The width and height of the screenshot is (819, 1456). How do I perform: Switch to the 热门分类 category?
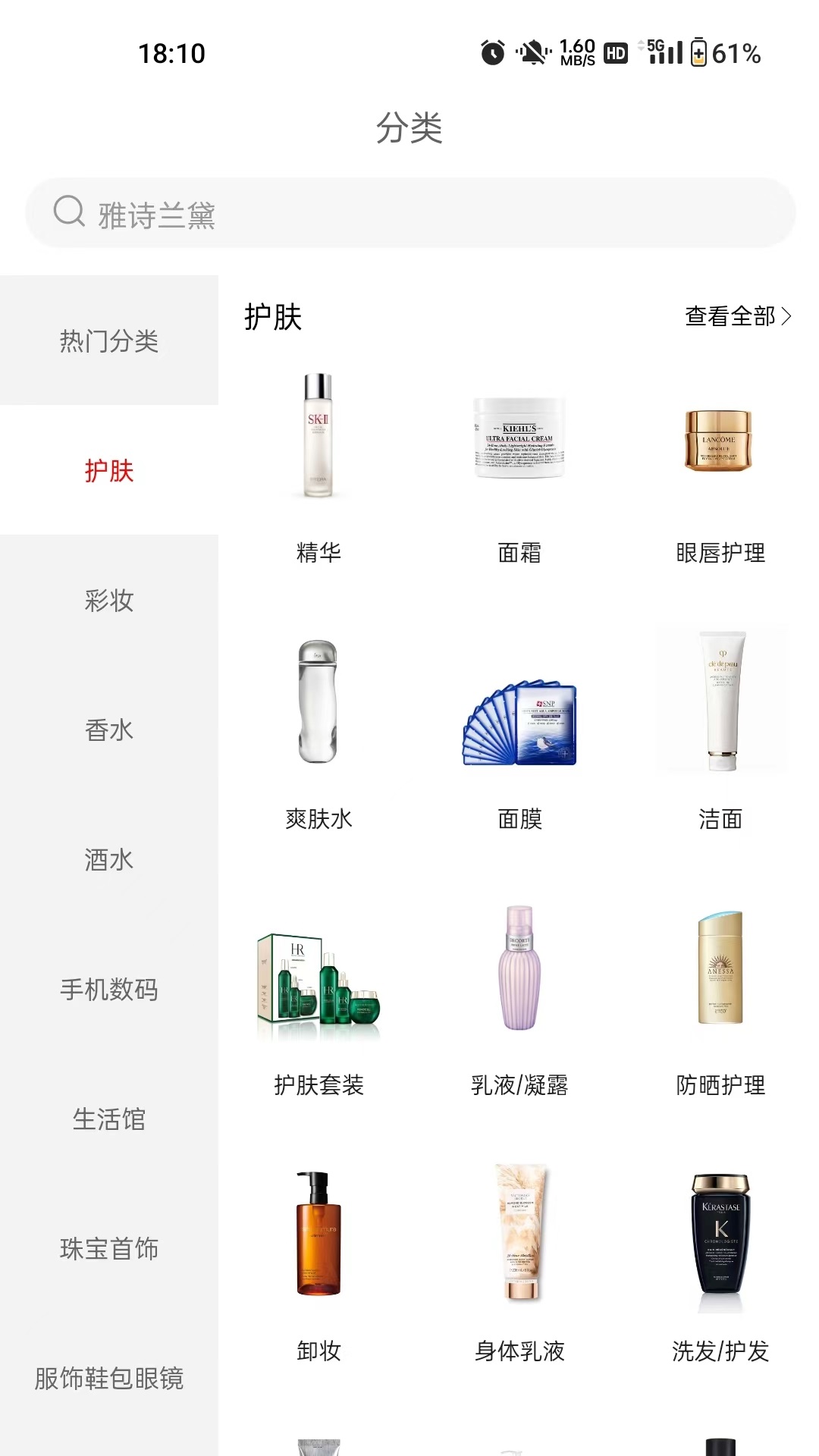(109, 340)
